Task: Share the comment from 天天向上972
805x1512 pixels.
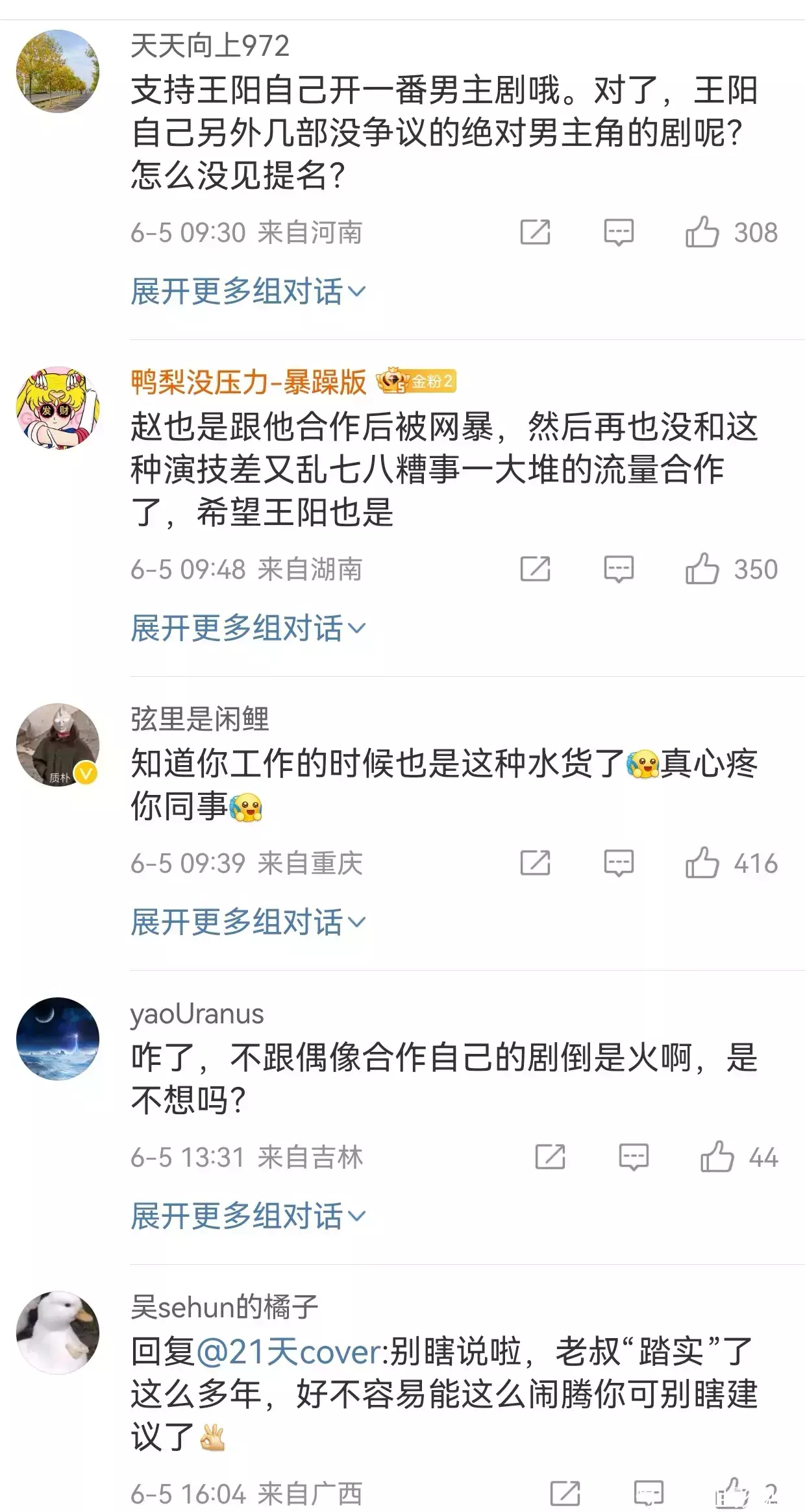Action: [536, 232]
